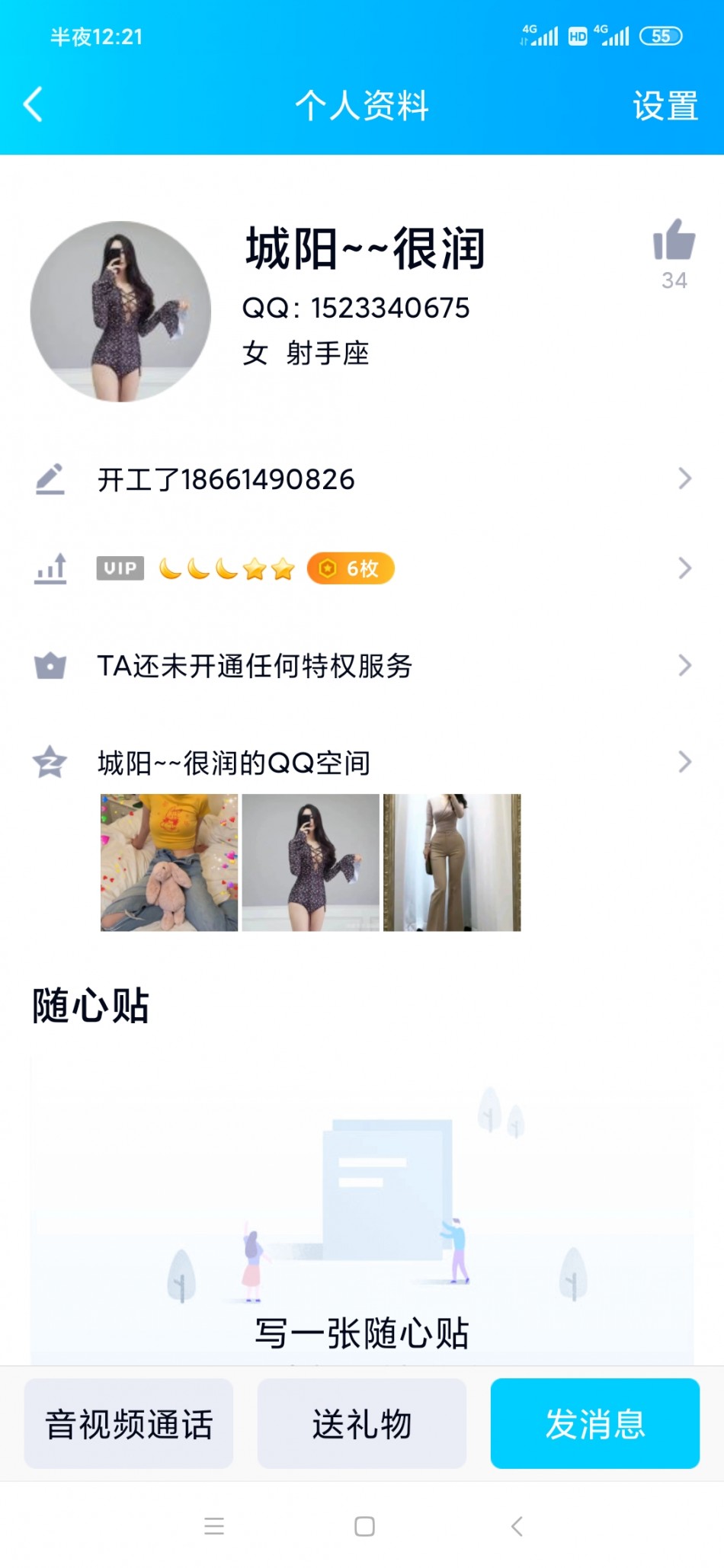This screenshot has width=724, height=1568.
Task: View the profile avatar photo
Action: (x=120, y=312)
